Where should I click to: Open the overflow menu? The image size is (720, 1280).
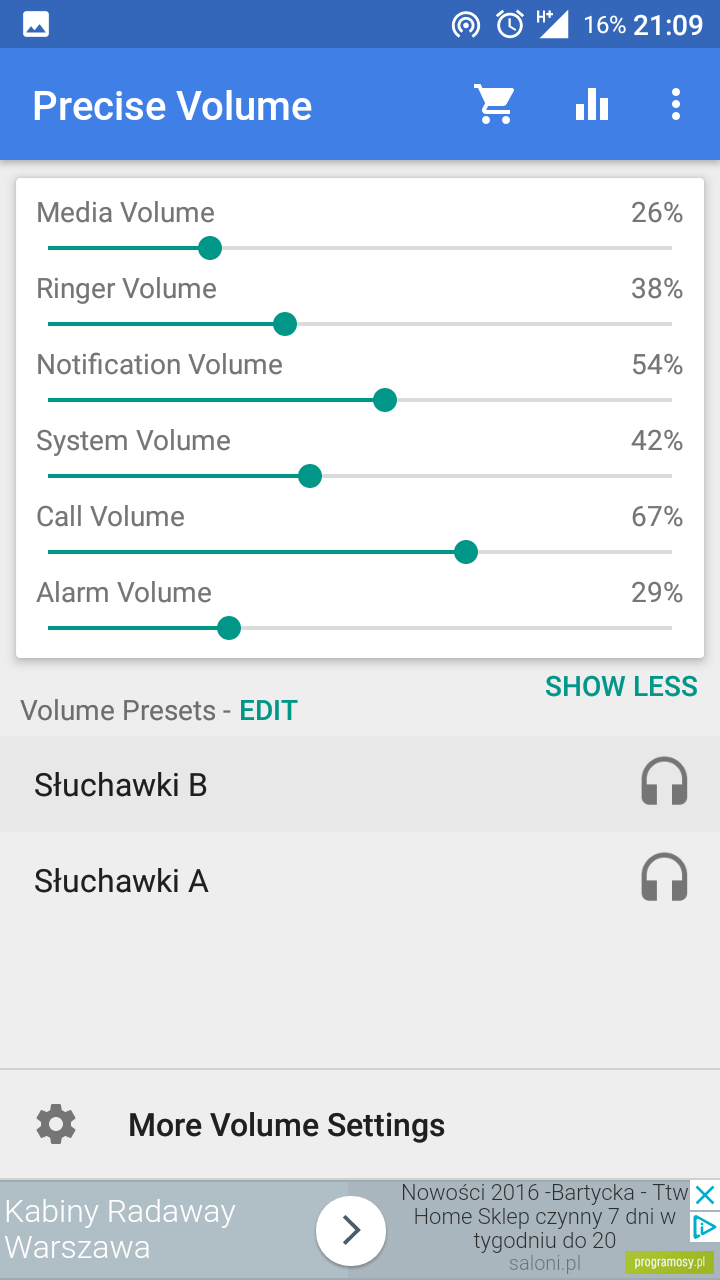click(677, 104)
